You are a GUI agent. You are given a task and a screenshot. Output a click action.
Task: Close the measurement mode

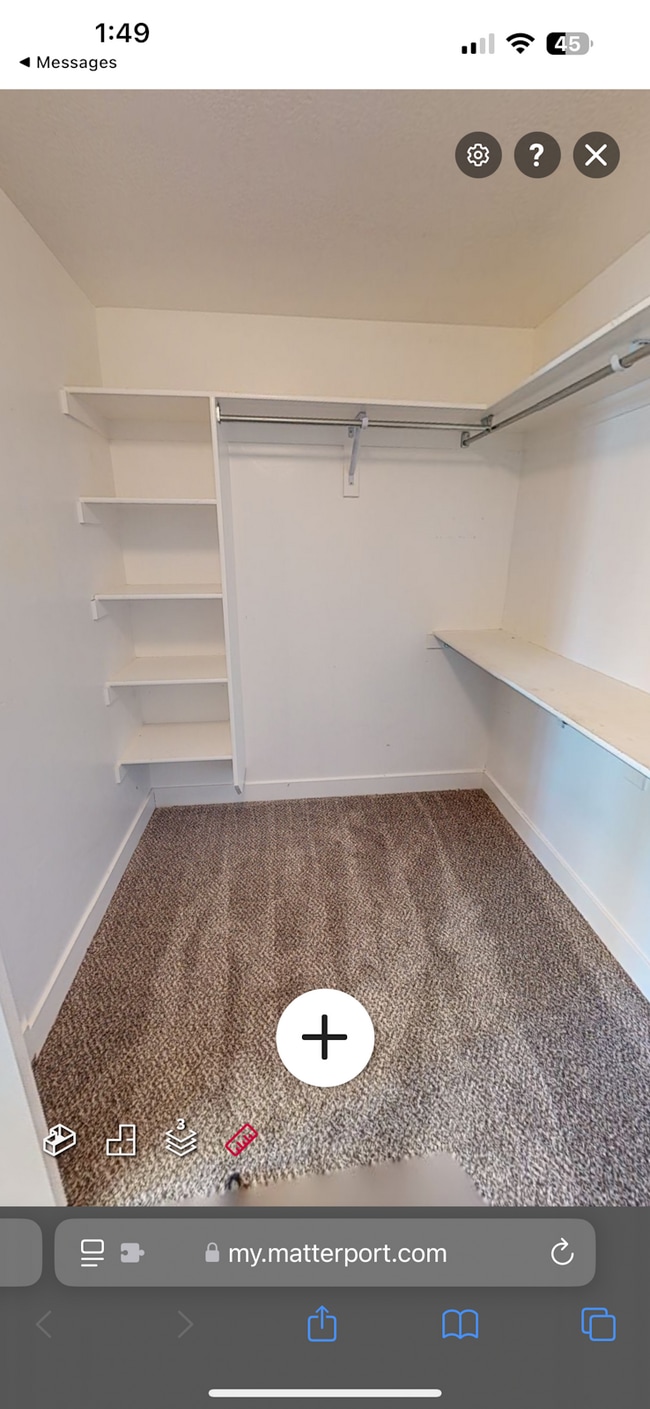pos(596,155)
